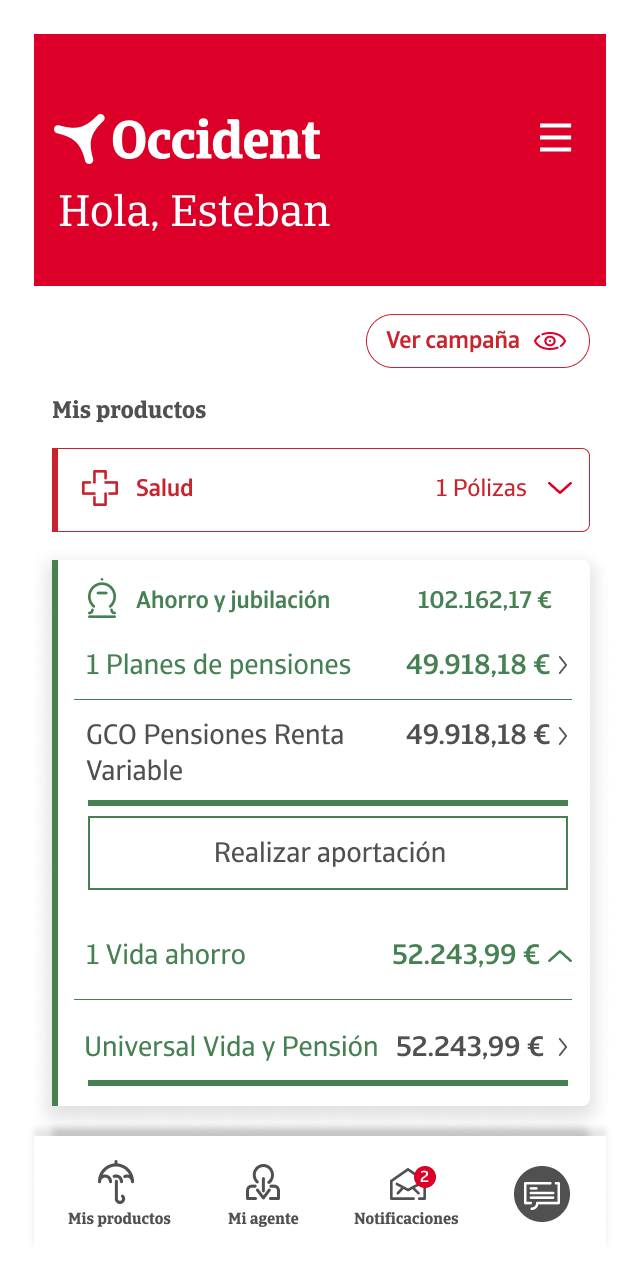The width and height of the screenshot is (640, 1288).
Task: Open the hamburger menu
Action: [555, 138]
